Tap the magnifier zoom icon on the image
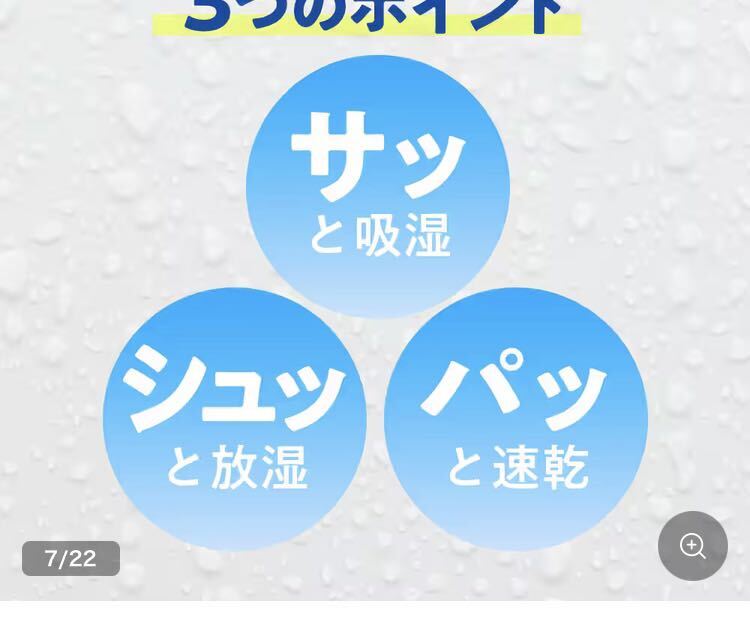 (x=692, y=546)
